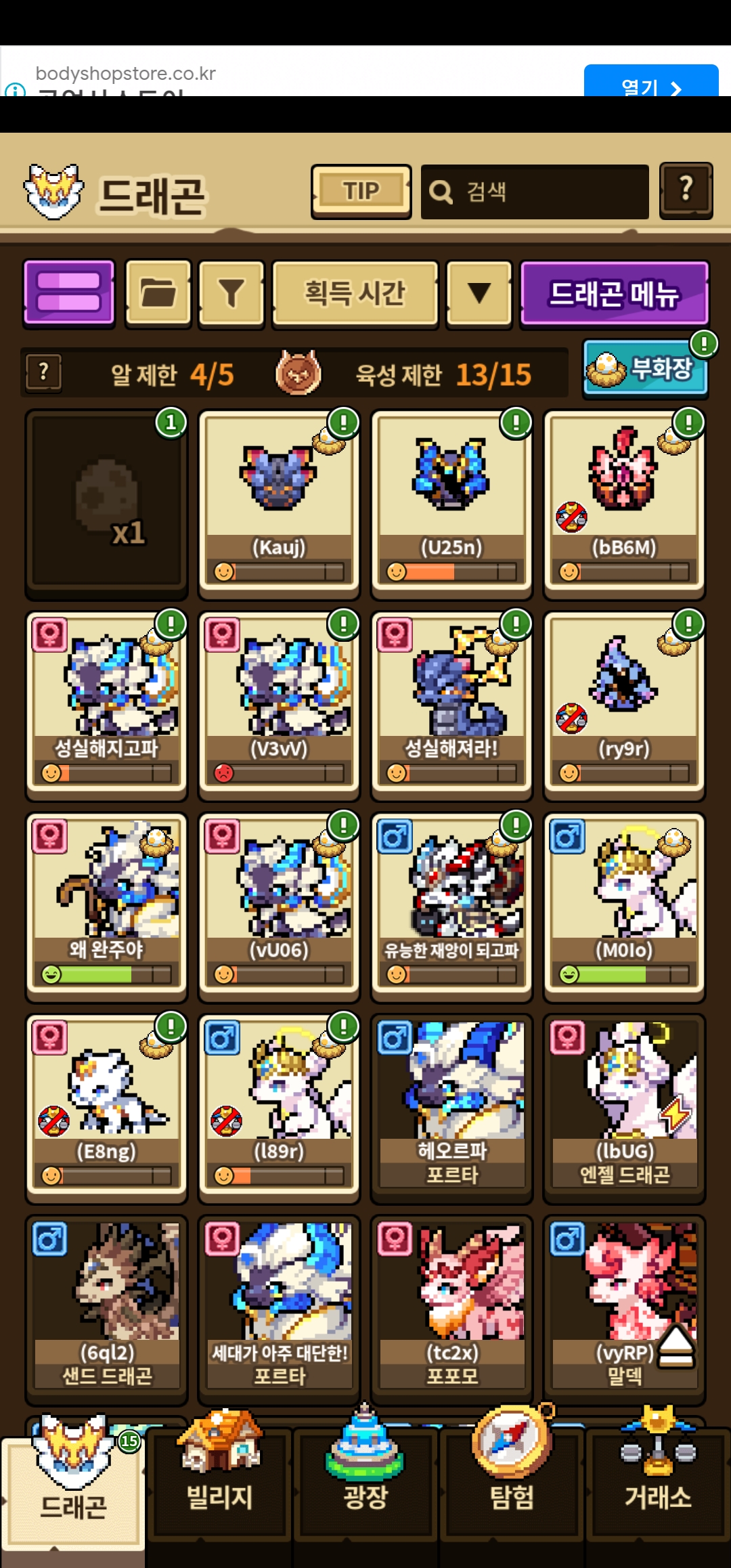Open the 드래곤 메뉴 button
The width and height of the screenshot is (731, 1568).
tap(615, 293)
